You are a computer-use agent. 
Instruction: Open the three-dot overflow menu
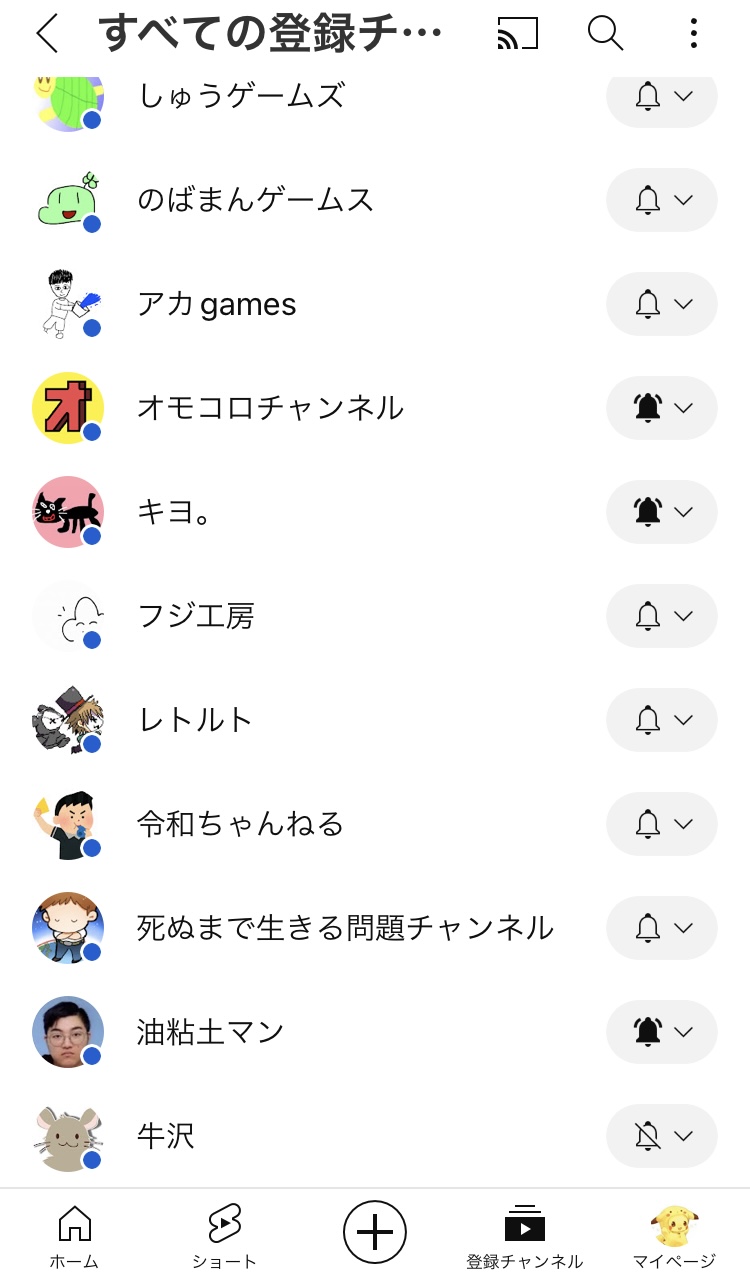693,34
